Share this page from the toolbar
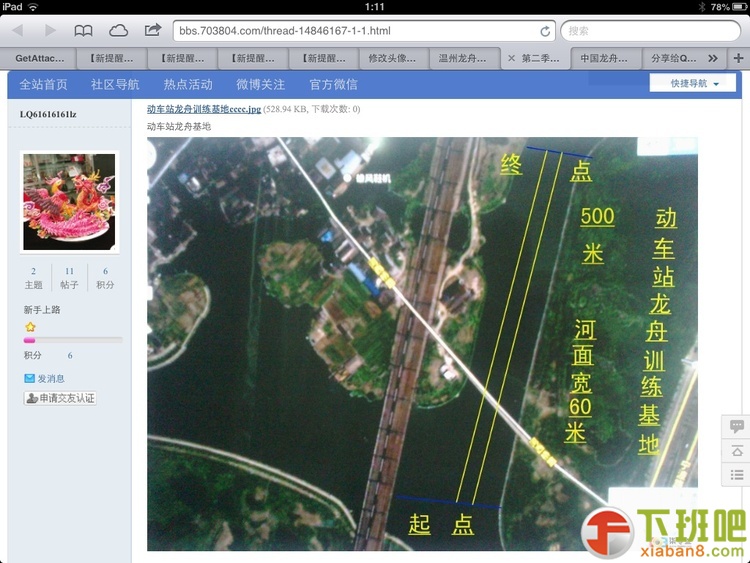Viewport: 750px width, 563px height. [x=153, y=31]
